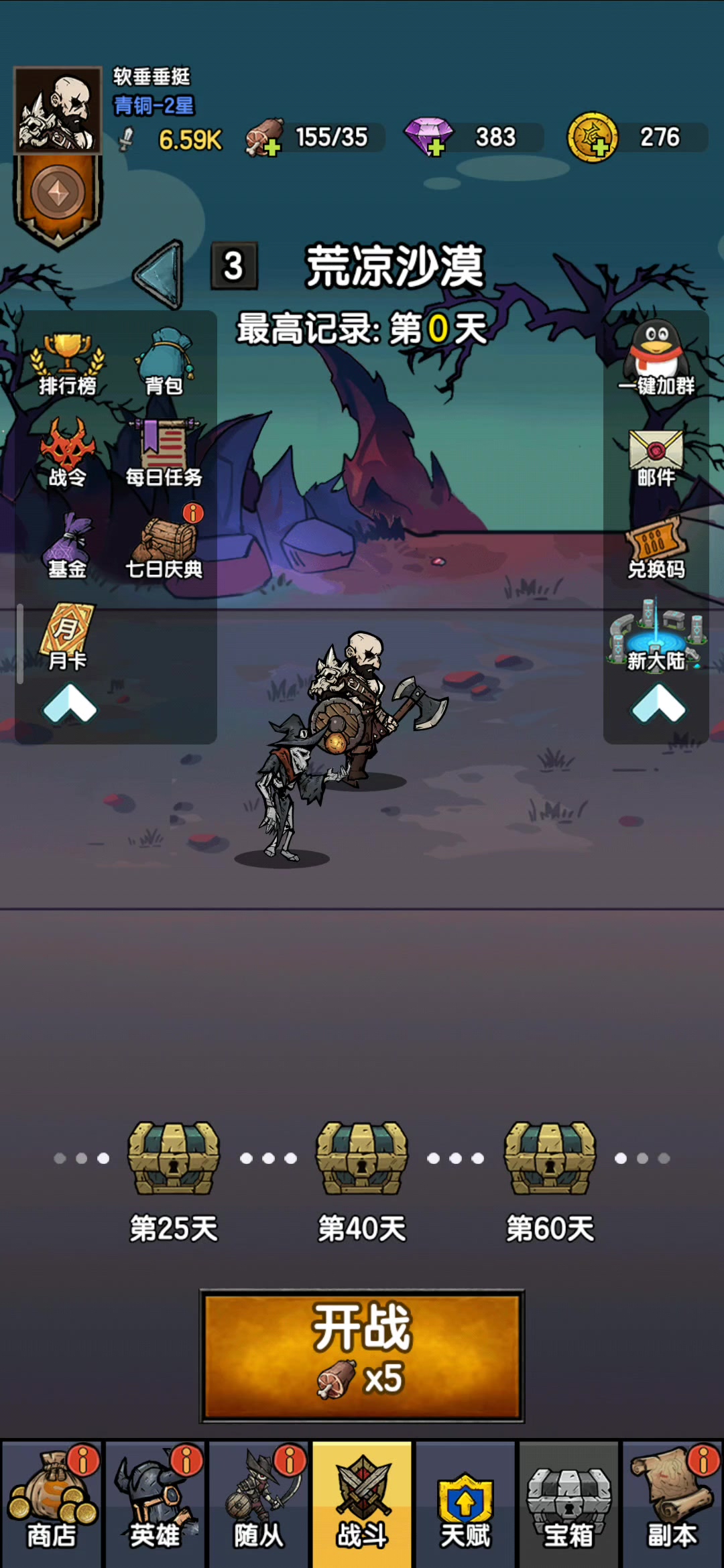Open the 商店 shop tab
The height and width of the screenshot is (1568, 724).
coord(52,1504)
